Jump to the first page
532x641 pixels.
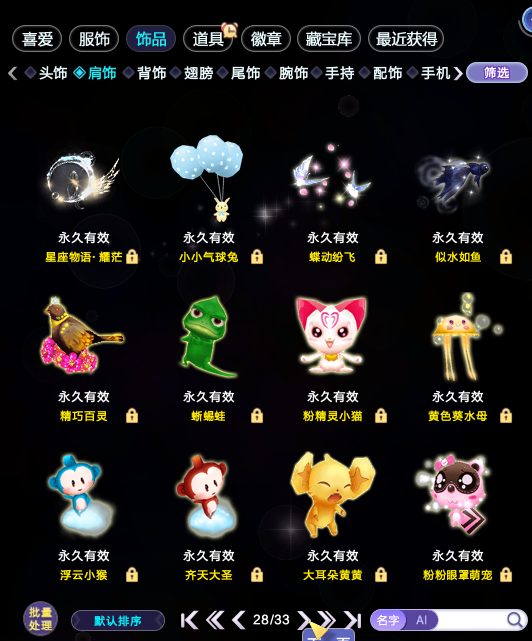tap(190, 620)
